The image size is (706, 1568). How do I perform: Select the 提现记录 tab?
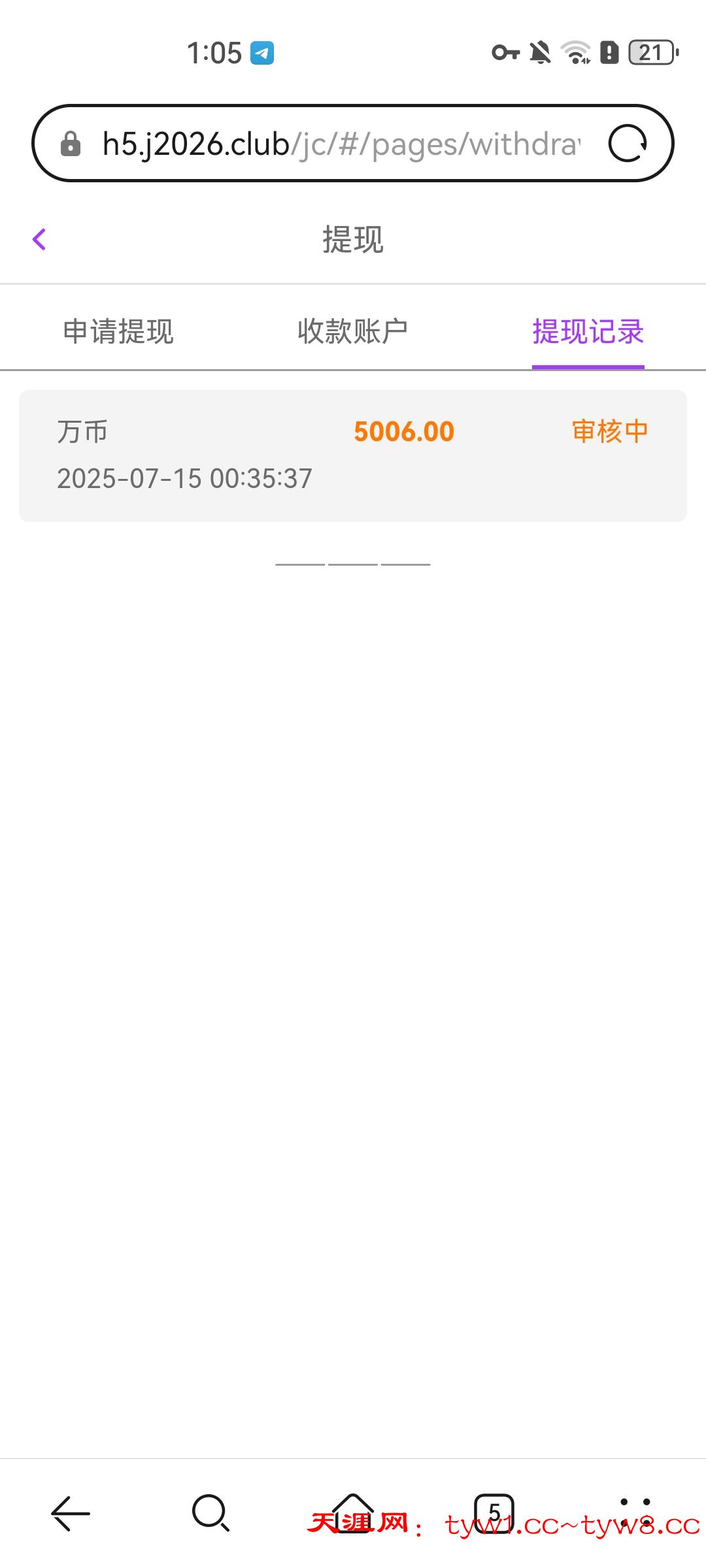pos(588,331)
